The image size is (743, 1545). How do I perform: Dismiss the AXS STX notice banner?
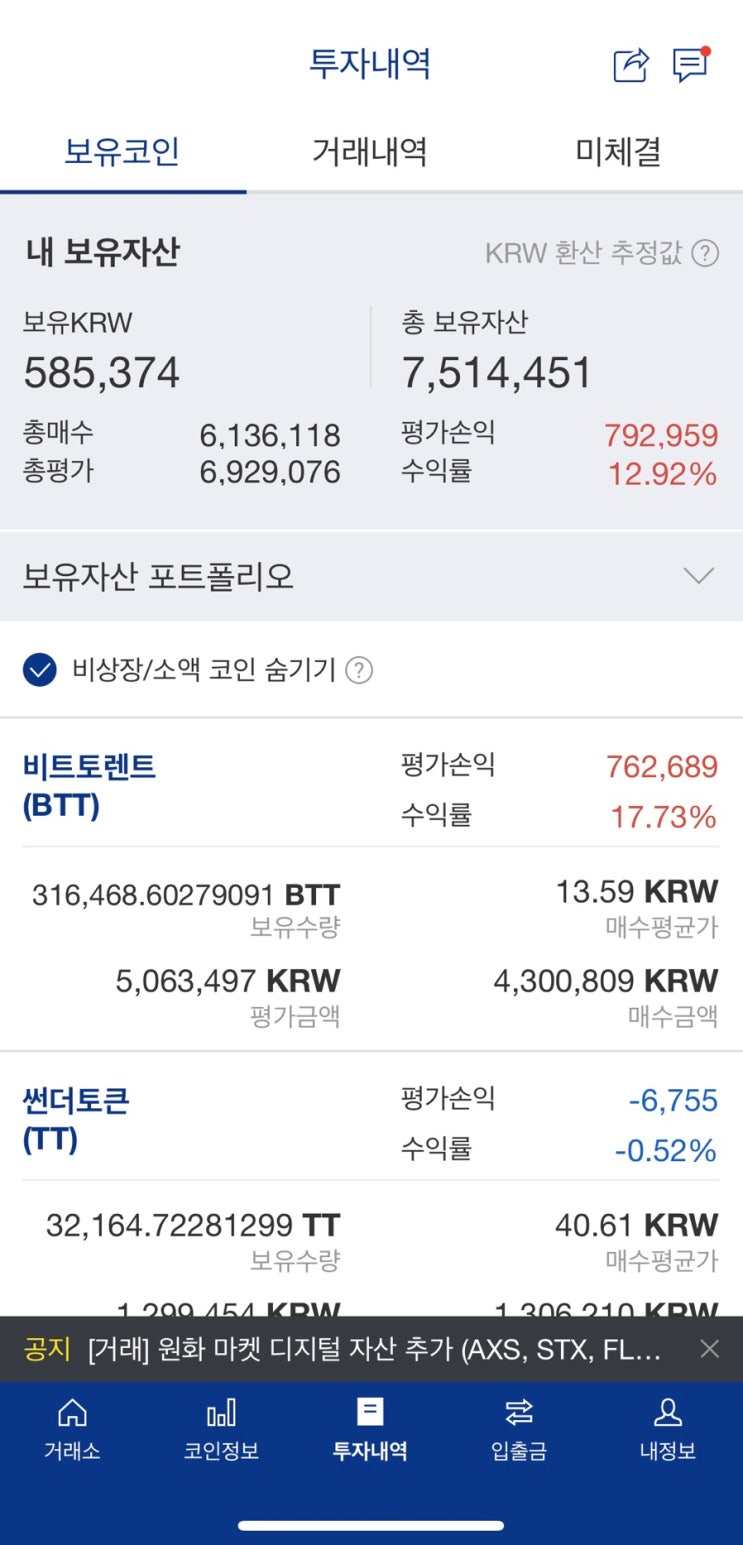point(710,1348)
